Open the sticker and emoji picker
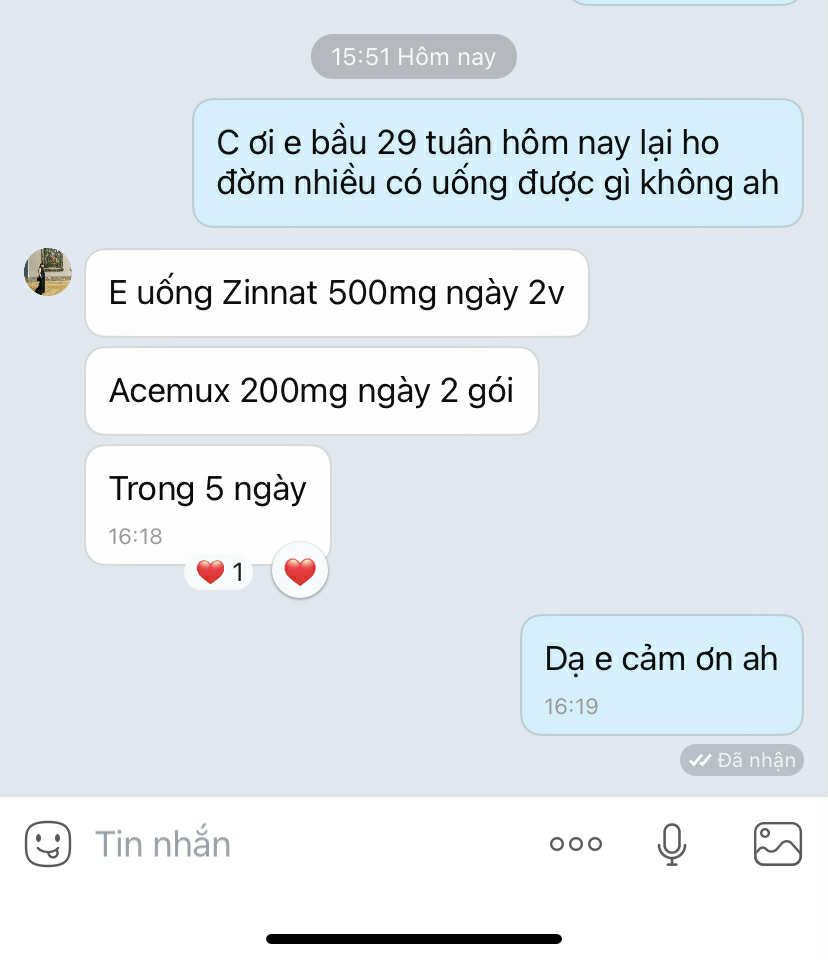Image resolution: width=828 pixels, height=960 pixels. click(x=48, y=844)
